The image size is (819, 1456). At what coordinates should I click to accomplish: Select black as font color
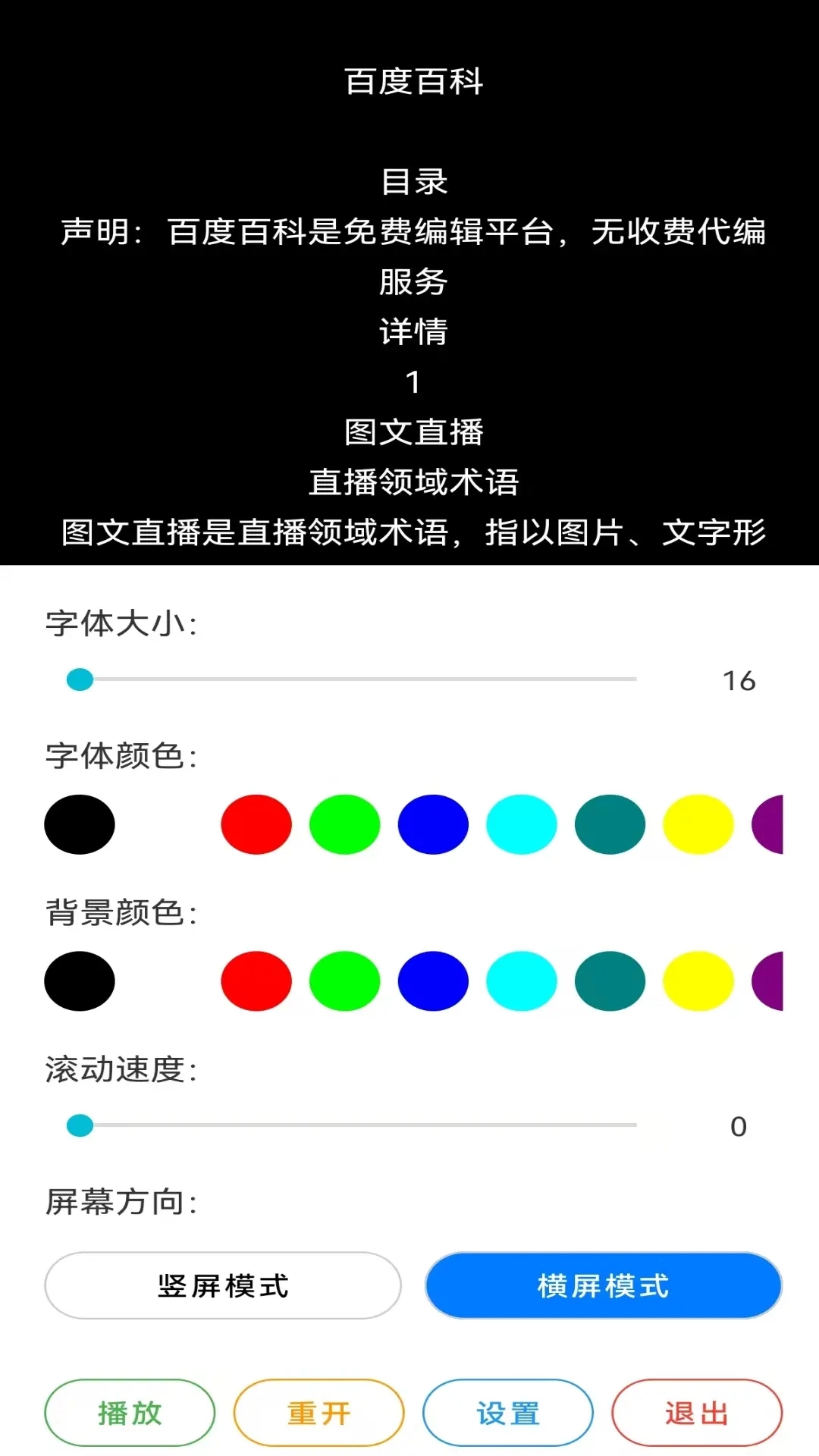(79, 824)
